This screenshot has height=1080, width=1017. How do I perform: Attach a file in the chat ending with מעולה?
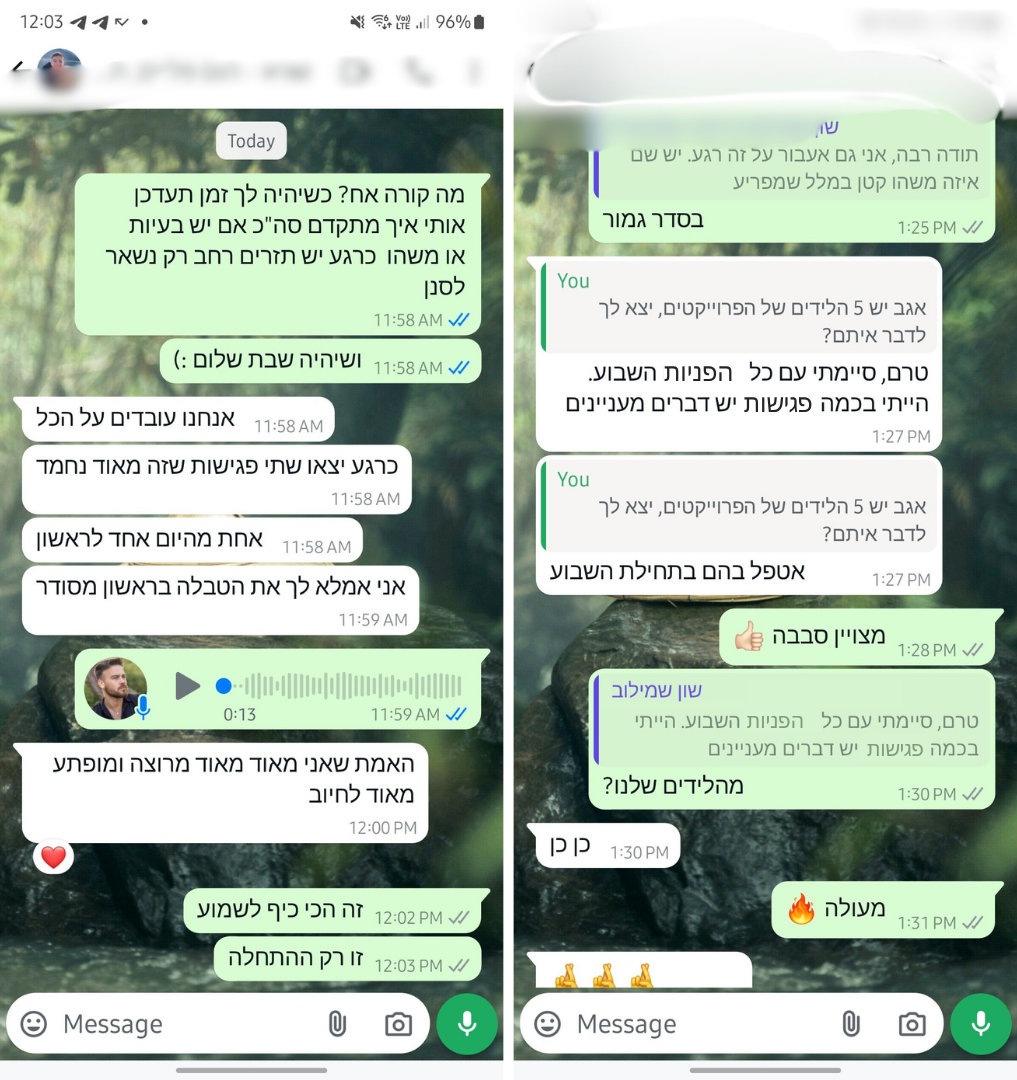tap(851, 1024)
